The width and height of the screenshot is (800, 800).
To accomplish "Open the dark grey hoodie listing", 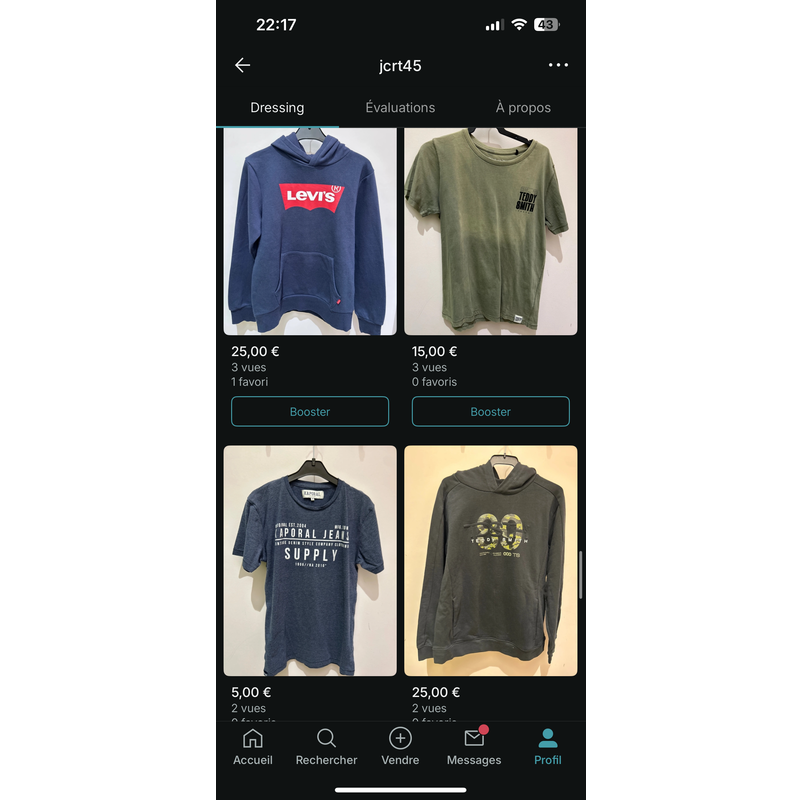I will [490, 560].
